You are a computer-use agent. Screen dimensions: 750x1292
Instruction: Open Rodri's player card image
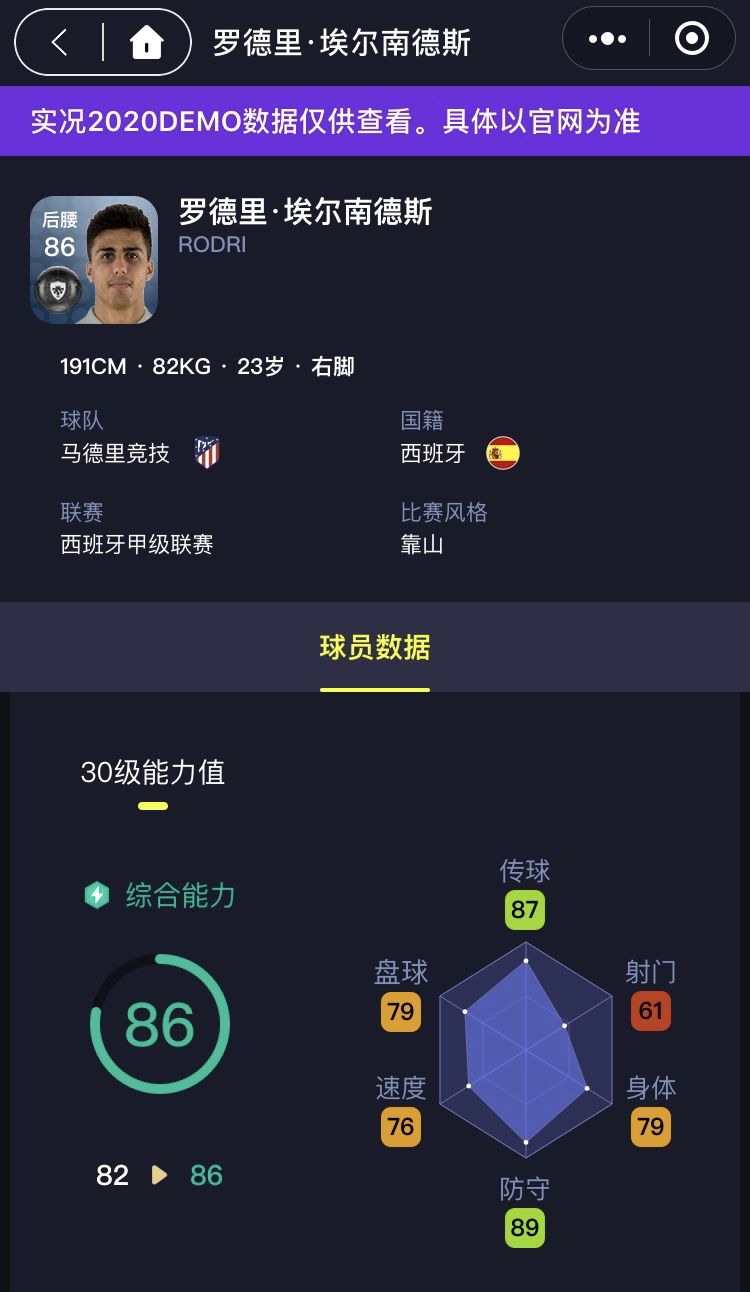click(x=94, y=260)
